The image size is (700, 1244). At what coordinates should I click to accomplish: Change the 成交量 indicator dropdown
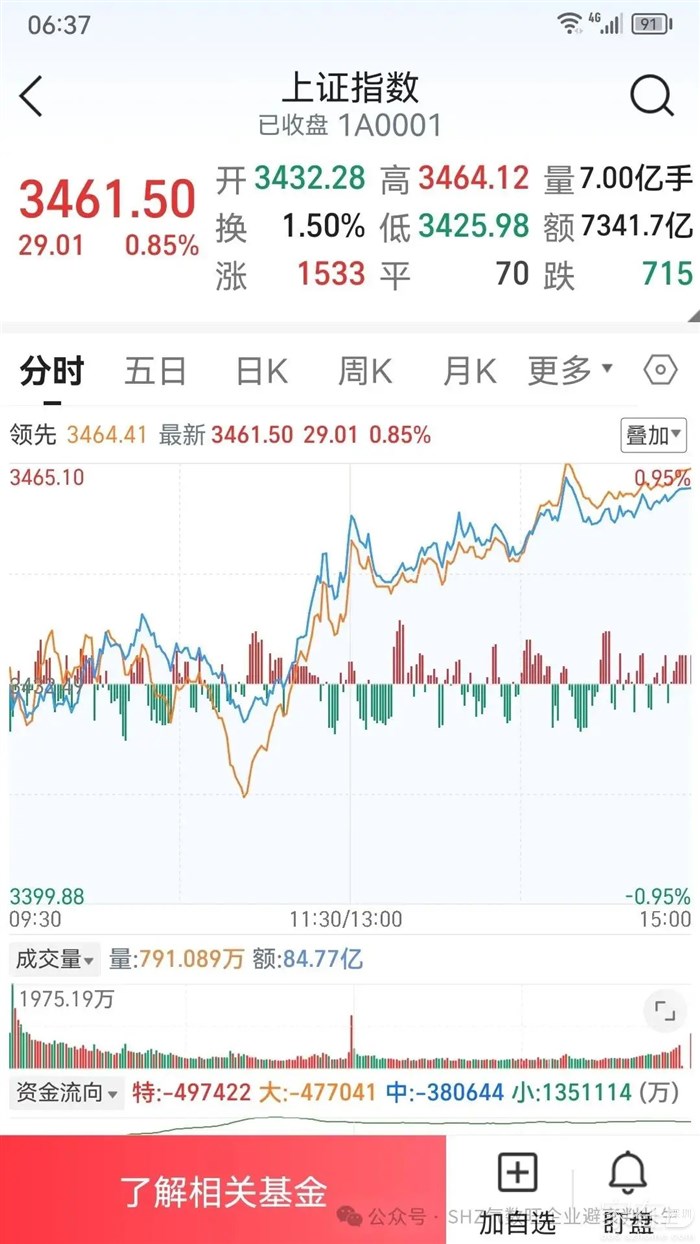click(54, 960)
